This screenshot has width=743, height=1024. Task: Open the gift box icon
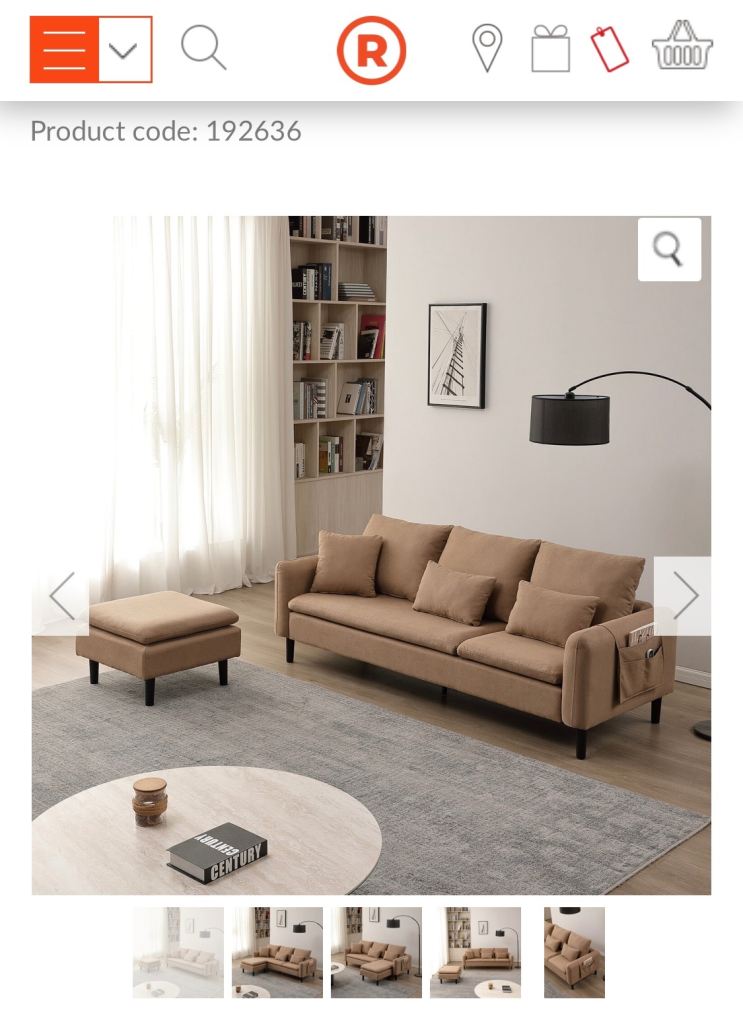point(550,49)
